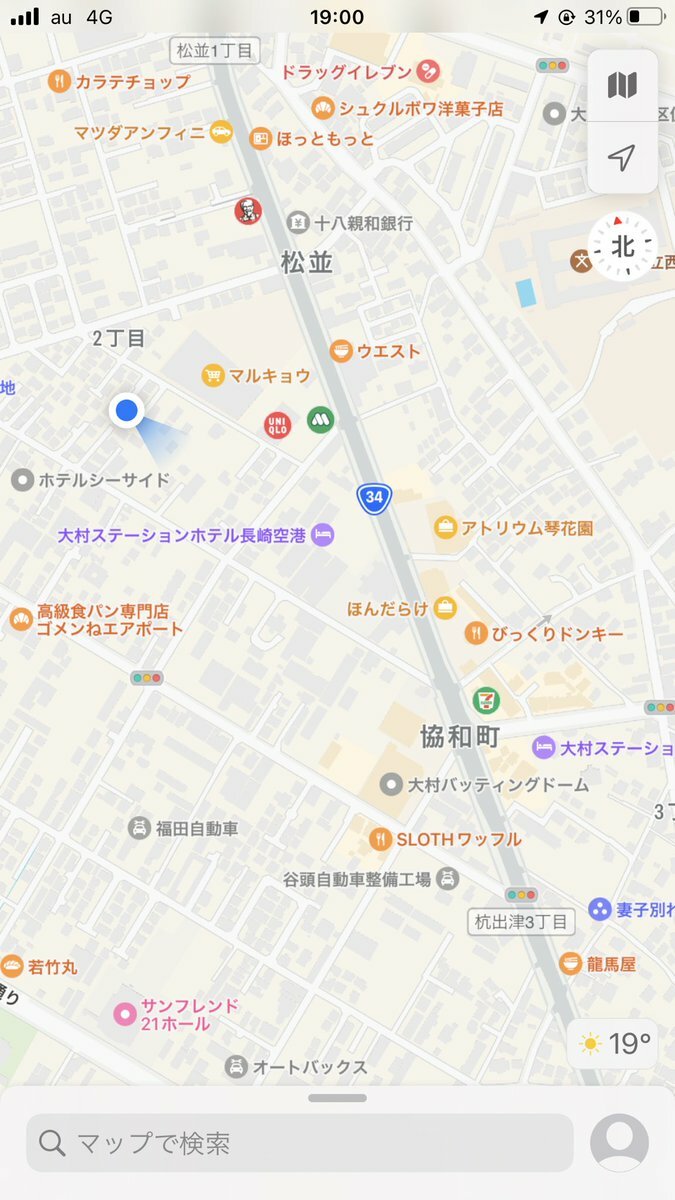Tap the オートバックス map marker
675x1200 pixels.
(x=236, y=1067)
